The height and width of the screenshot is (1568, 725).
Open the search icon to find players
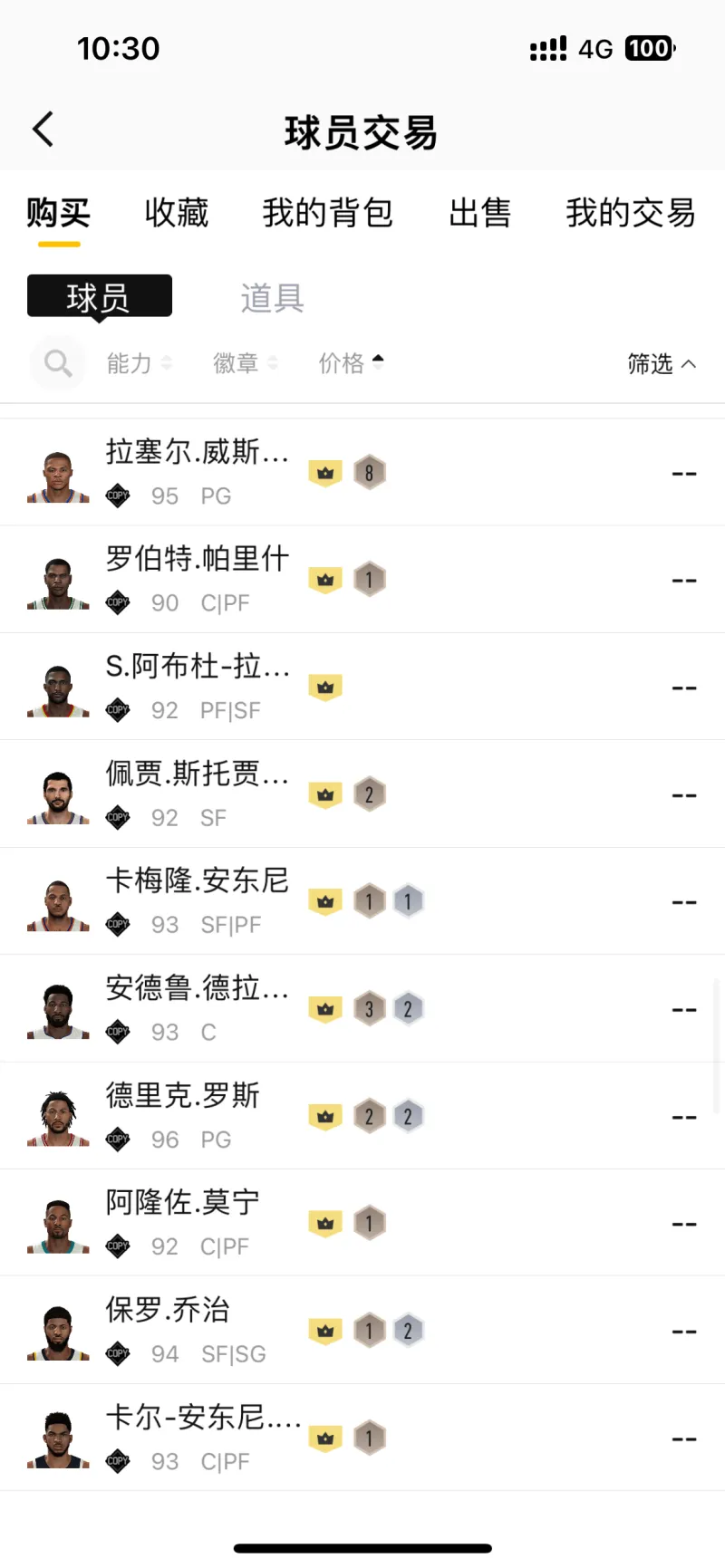57,362
